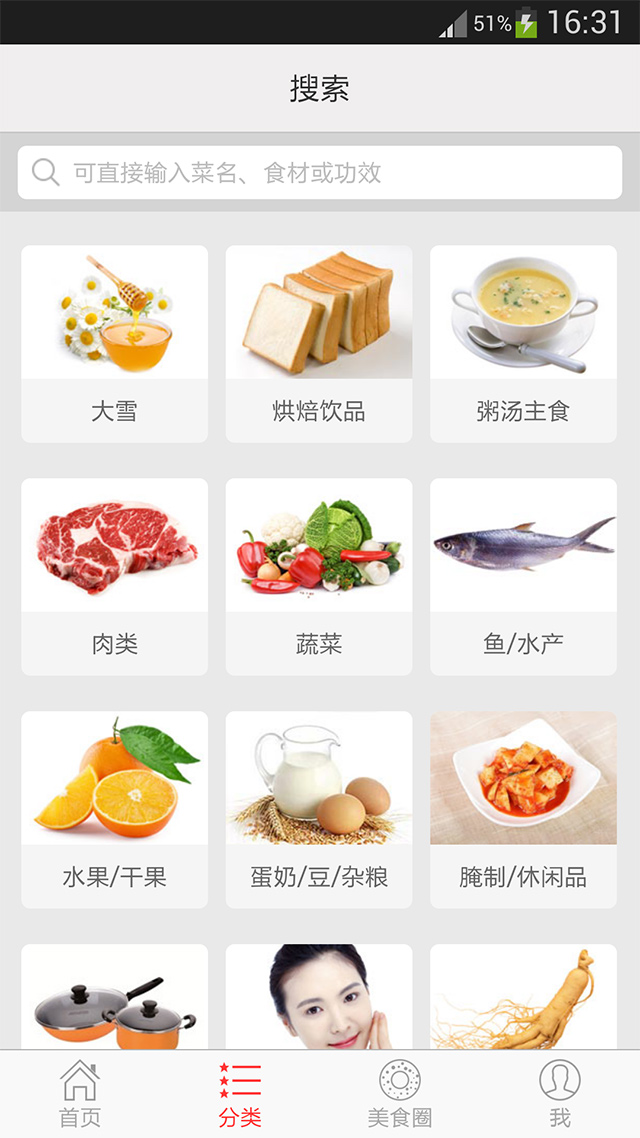Tap the recipe search box
The width and height of the screenshot is (640, 1138).
pos(320,173)
